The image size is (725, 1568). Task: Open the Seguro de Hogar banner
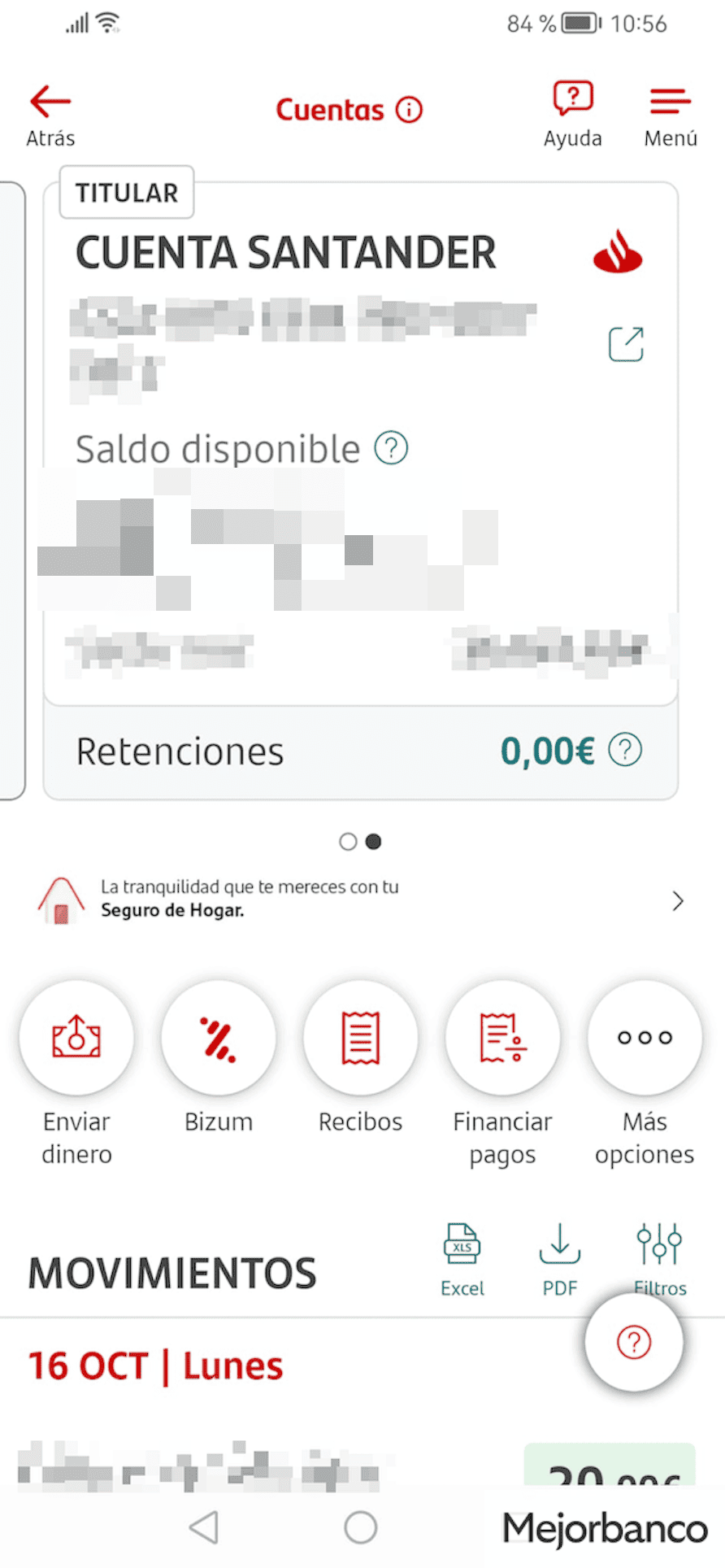(x=362, y=899)
